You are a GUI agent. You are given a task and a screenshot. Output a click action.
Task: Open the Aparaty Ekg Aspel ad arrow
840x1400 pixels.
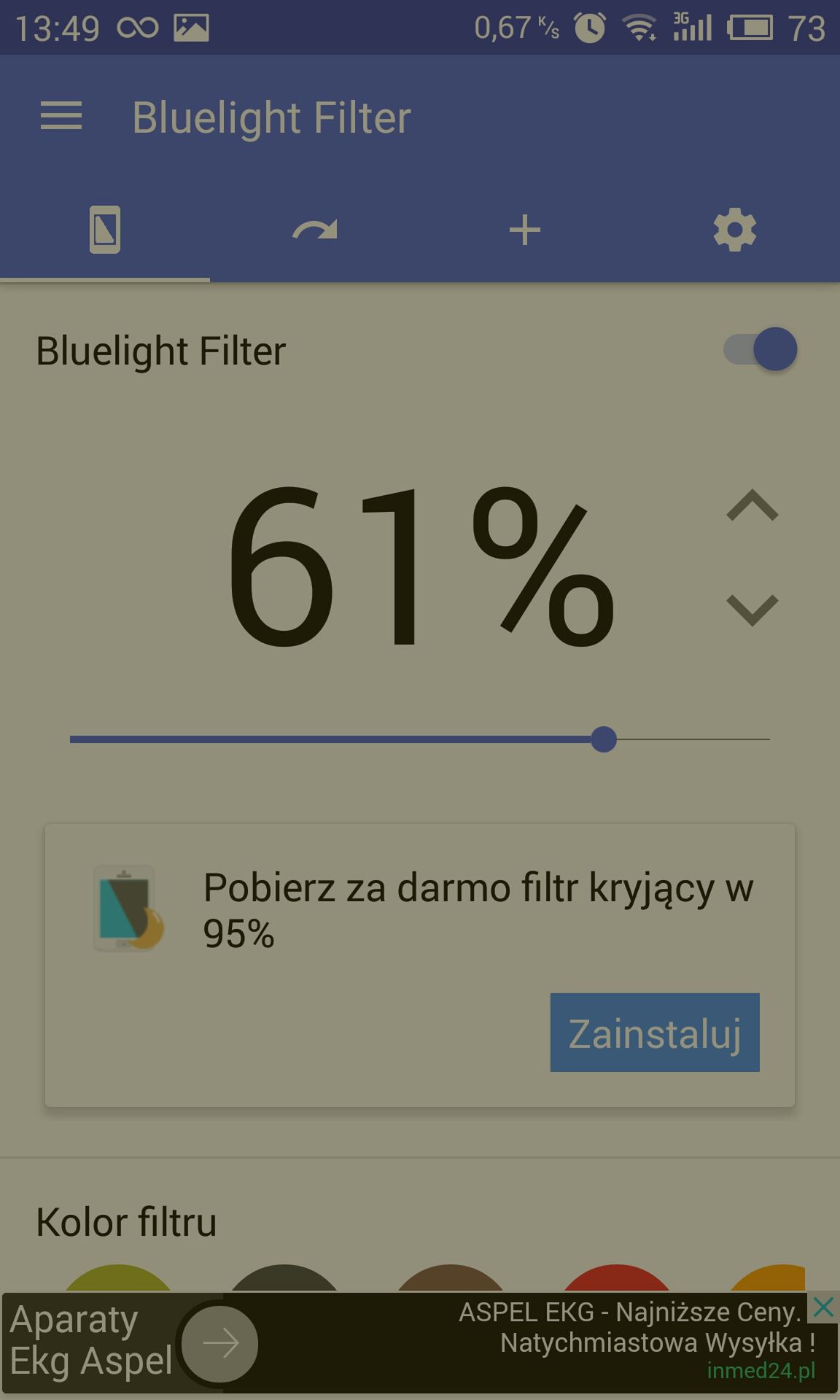coord(219,1343)
